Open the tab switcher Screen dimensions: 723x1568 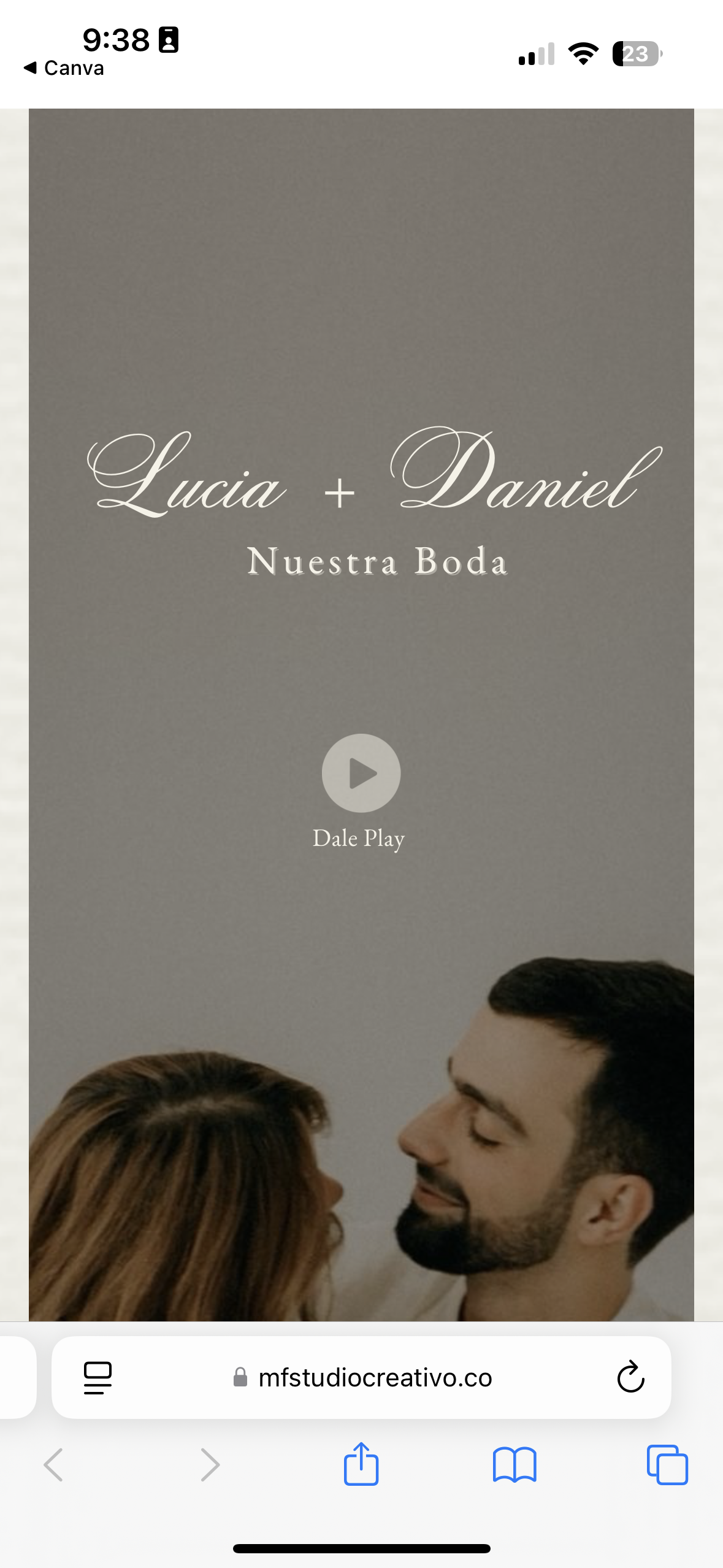pos(668,1463)
